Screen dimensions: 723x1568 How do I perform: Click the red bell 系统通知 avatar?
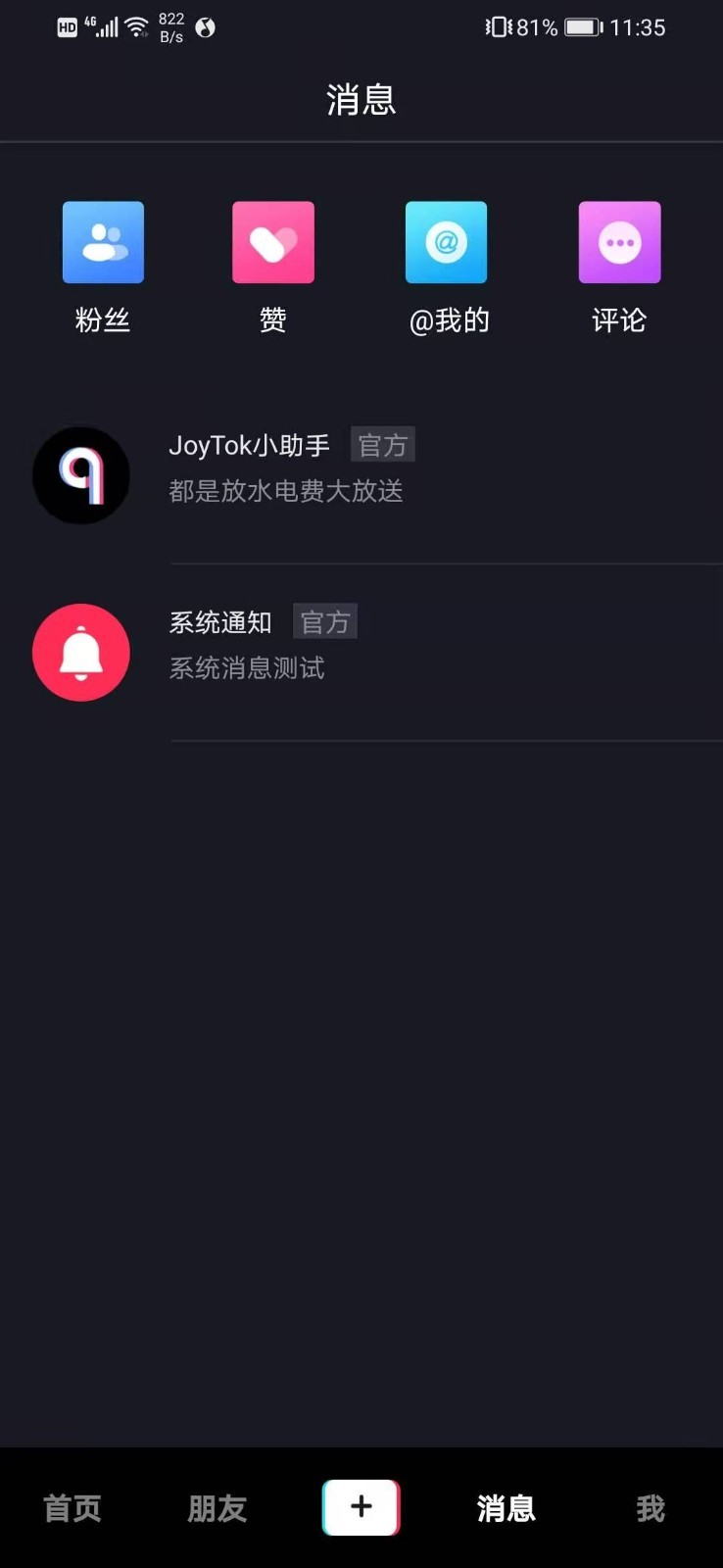point(80,652)
